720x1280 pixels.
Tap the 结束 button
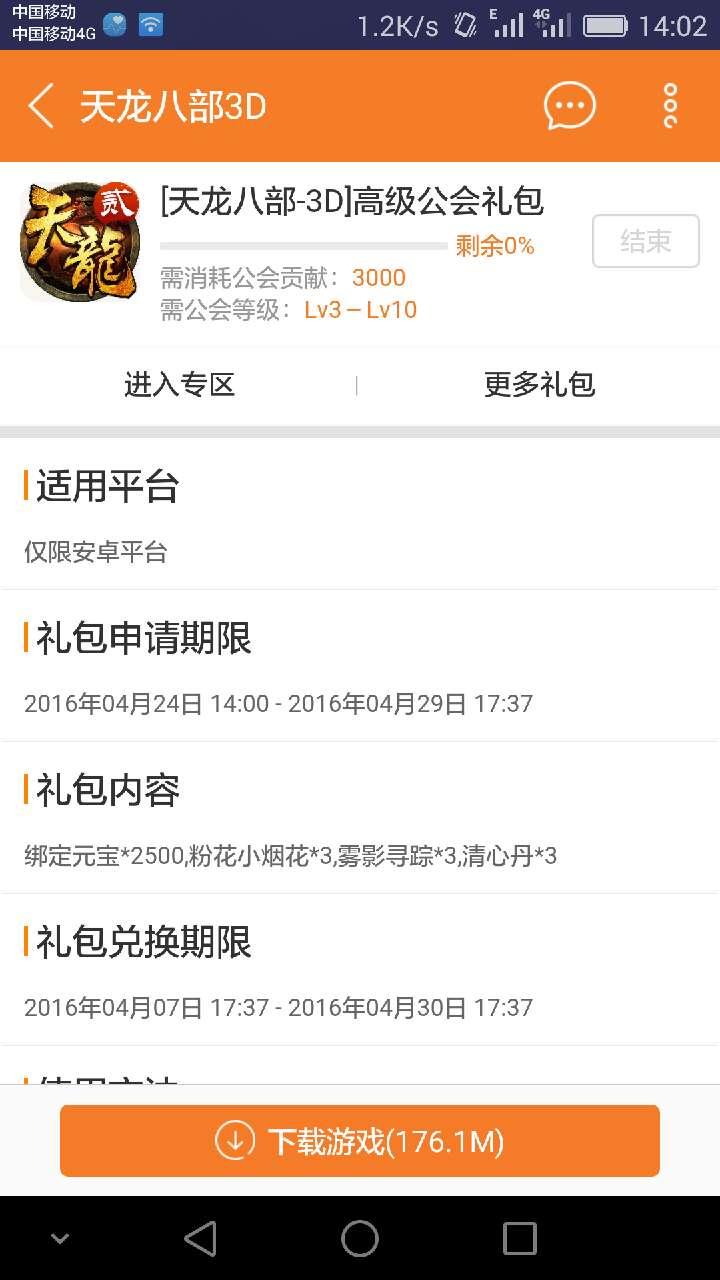(645, 241)
